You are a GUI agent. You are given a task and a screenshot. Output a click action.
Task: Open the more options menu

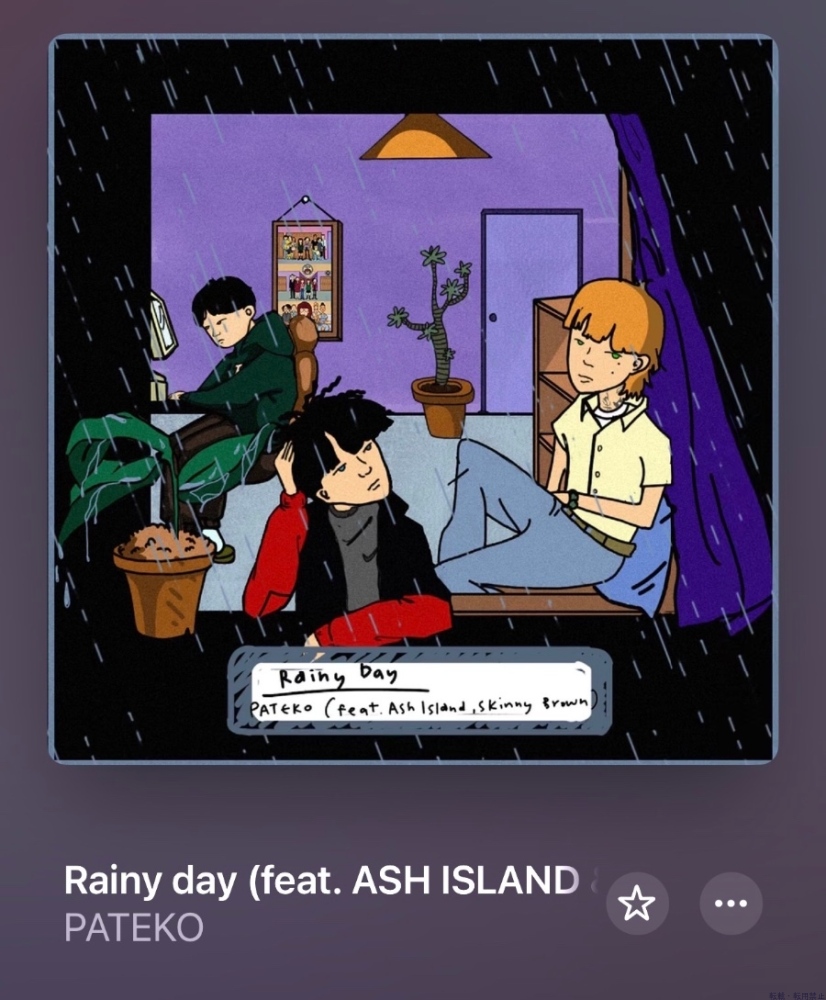tap(731, 903)
